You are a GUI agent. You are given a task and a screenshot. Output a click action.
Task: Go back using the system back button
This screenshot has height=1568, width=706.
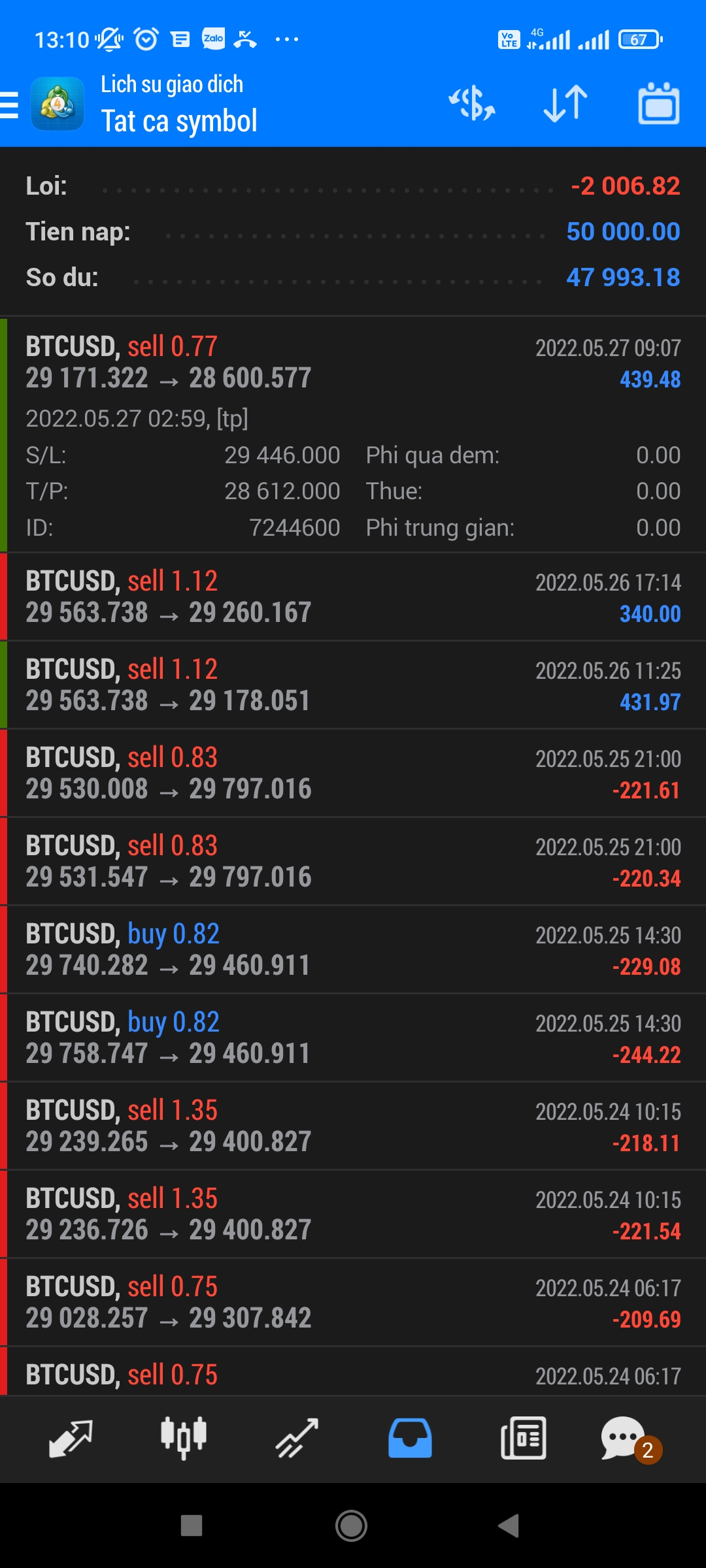coord(509,1526)
